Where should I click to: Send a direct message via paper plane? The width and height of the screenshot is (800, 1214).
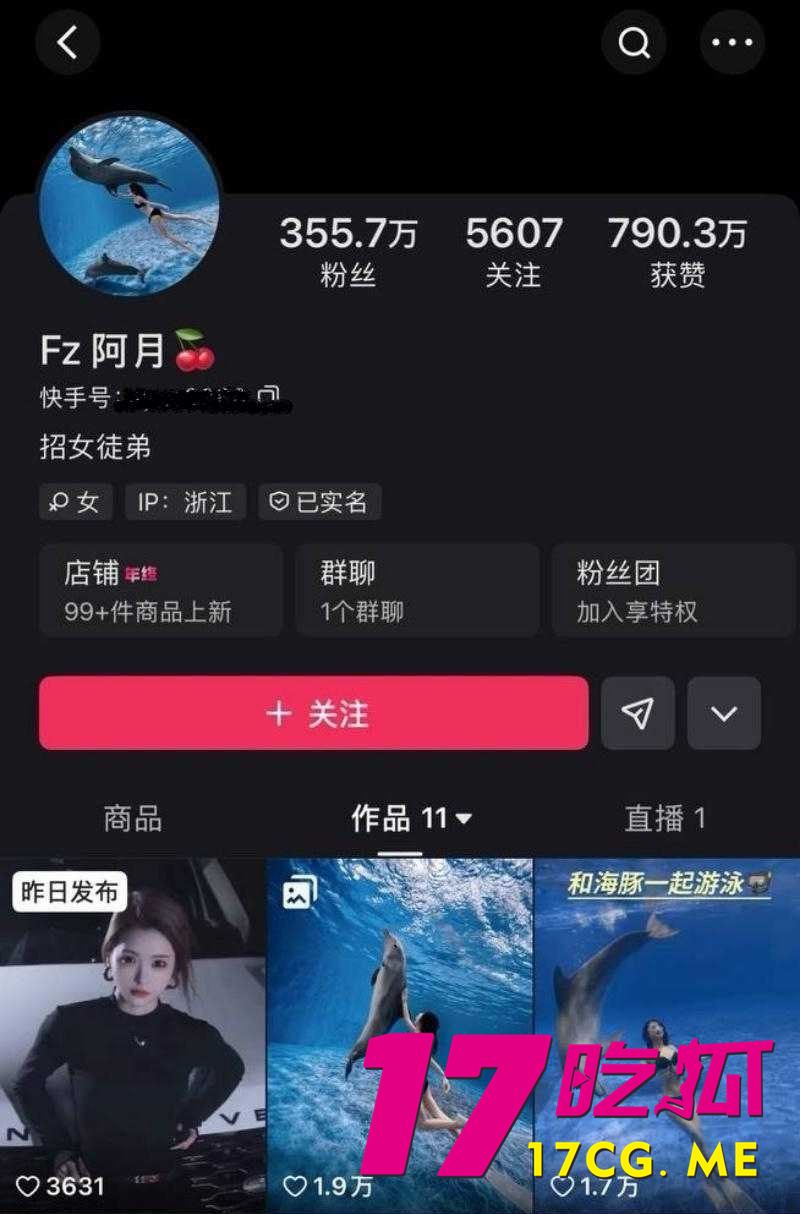click(x=637, y=713)
